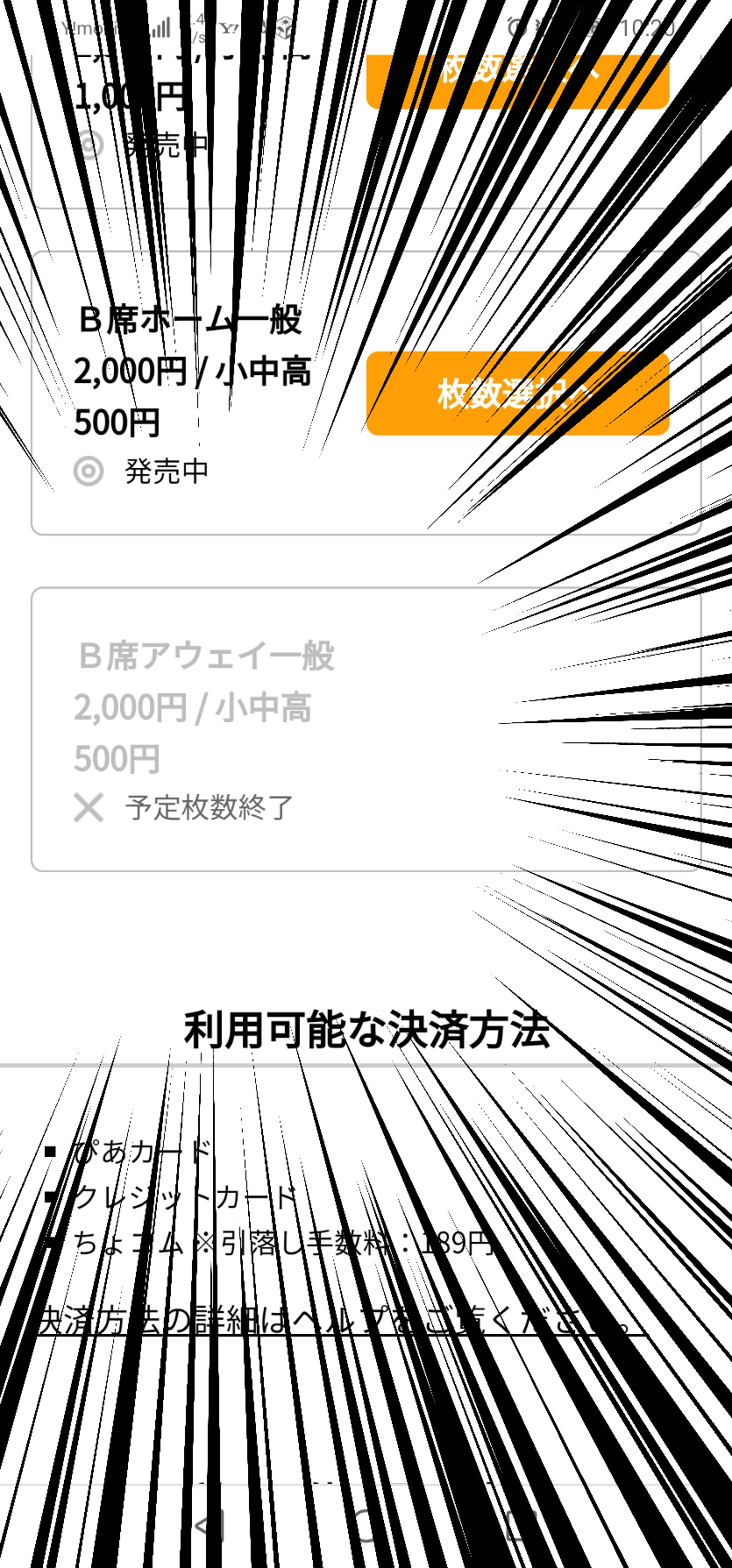Return to the home screen
The width and height of the screenshot is (732, 1568).
tap(366, 1527)
